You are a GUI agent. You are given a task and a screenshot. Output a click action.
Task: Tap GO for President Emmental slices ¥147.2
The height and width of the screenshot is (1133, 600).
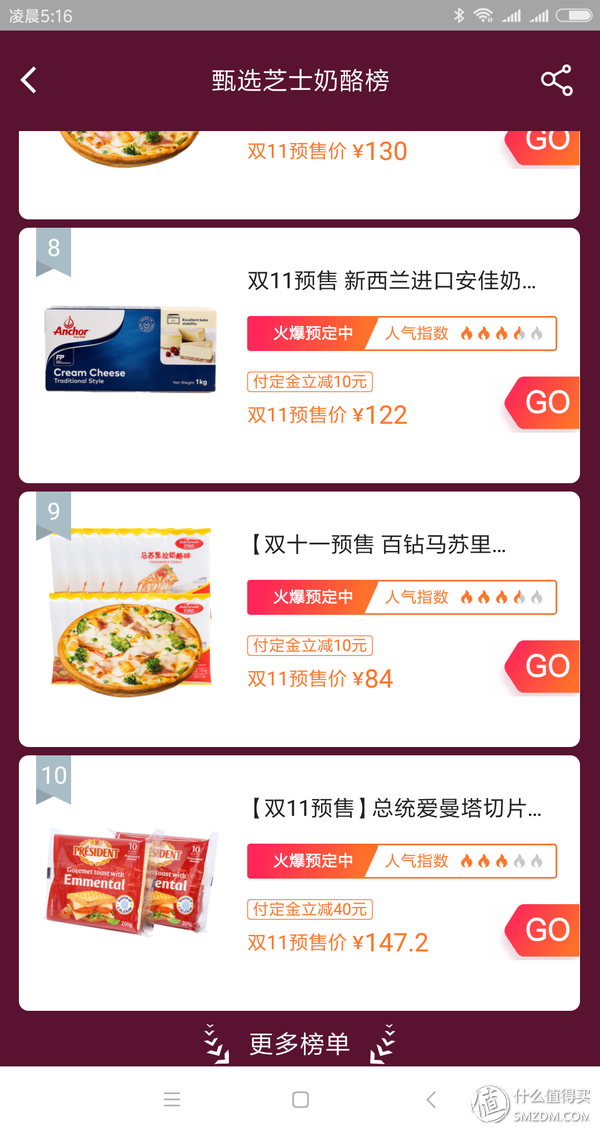pos(545,929)
